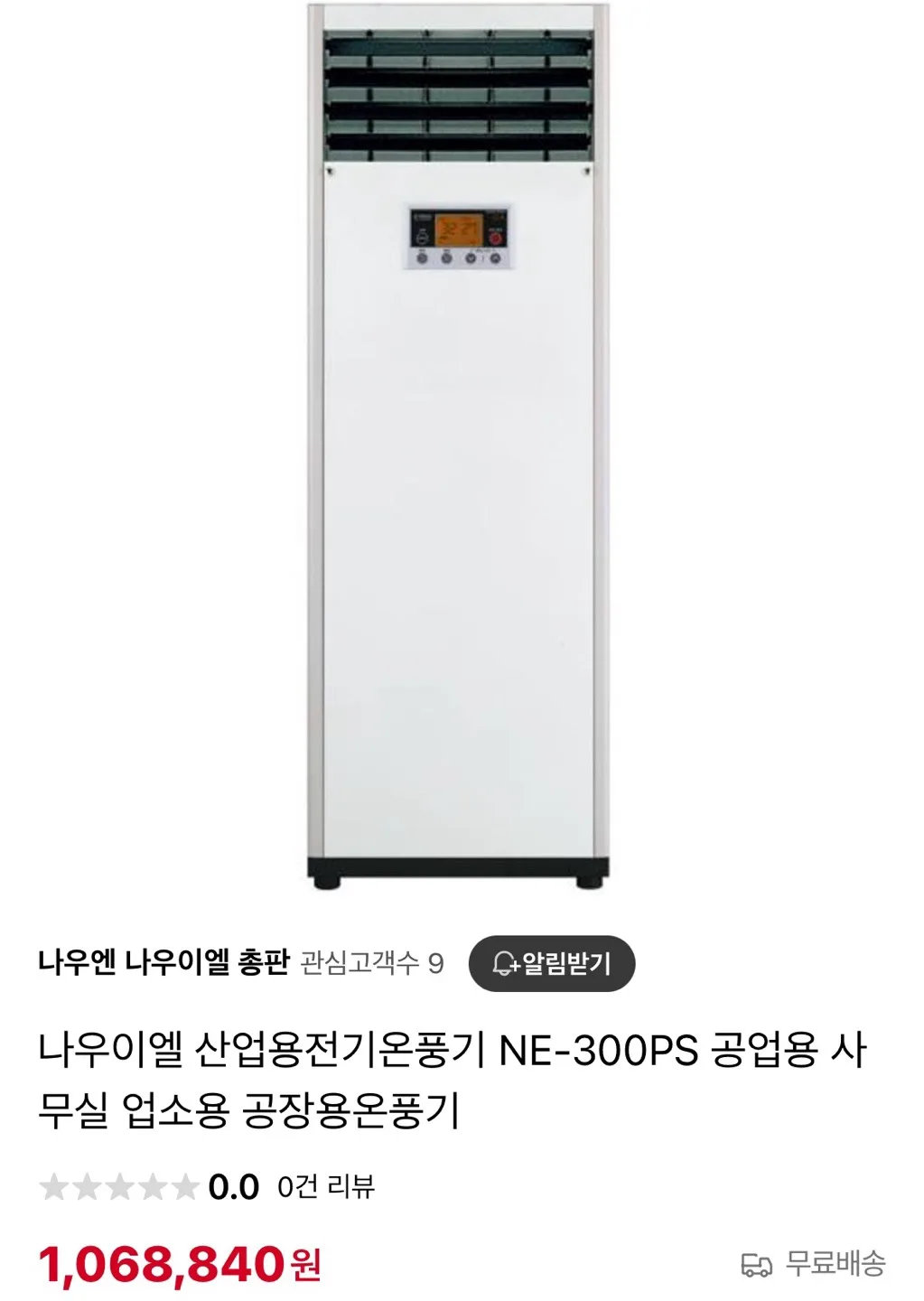Open the 나우엔 나우이엘 총판 store page
Image resolution: width=924 pixels, height=1301 pixels.
point(163,963)
